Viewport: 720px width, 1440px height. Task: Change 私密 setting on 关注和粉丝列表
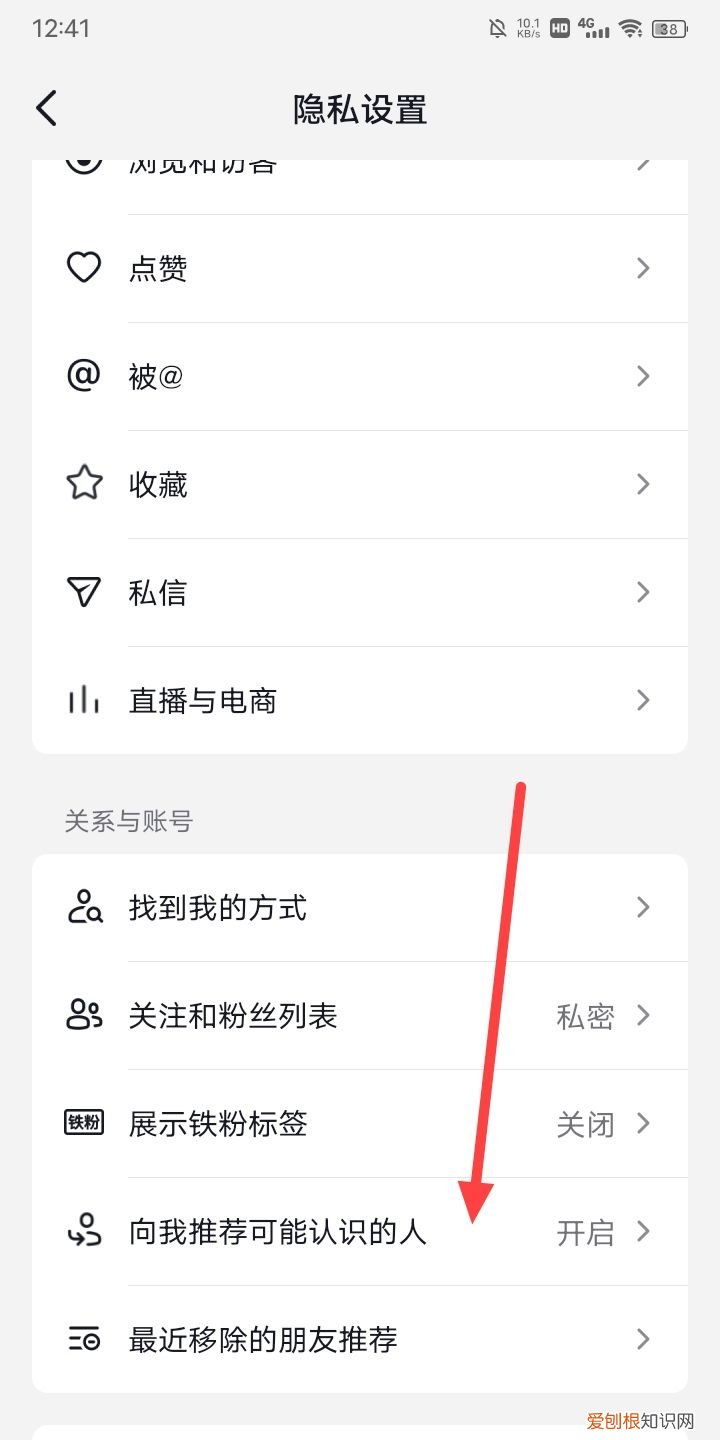(x=583, y=1015)
